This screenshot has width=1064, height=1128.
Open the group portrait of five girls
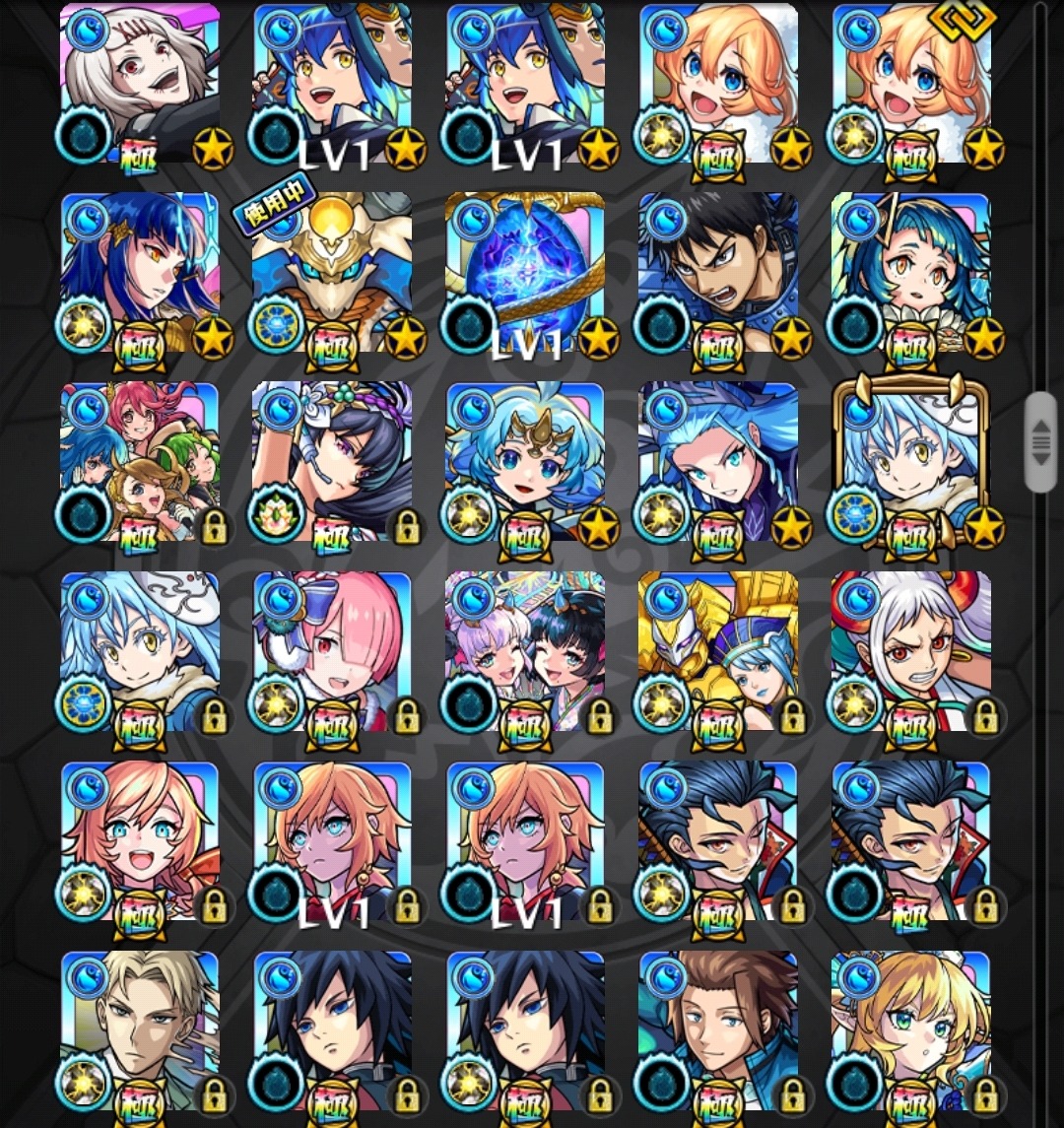point(140,462)
